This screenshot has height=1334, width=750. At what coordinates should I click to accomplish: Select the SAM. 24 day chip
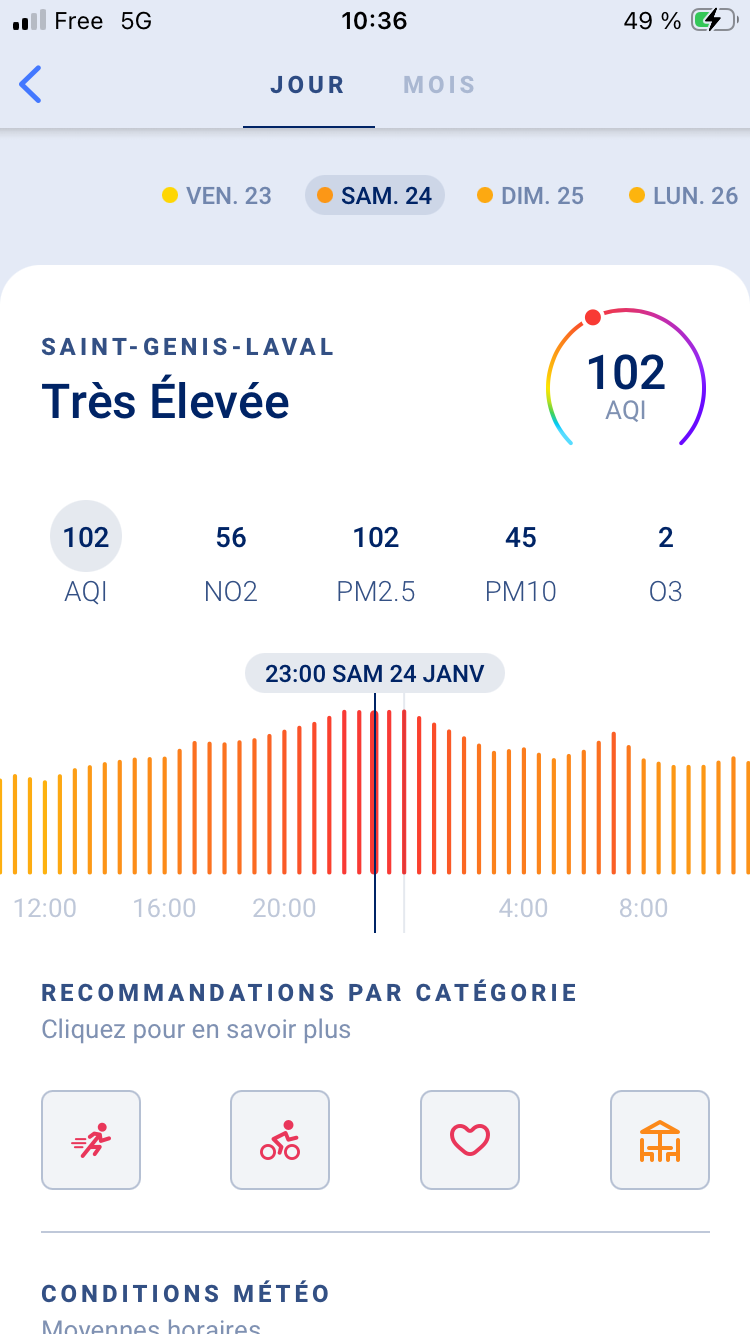coord(375,195)
